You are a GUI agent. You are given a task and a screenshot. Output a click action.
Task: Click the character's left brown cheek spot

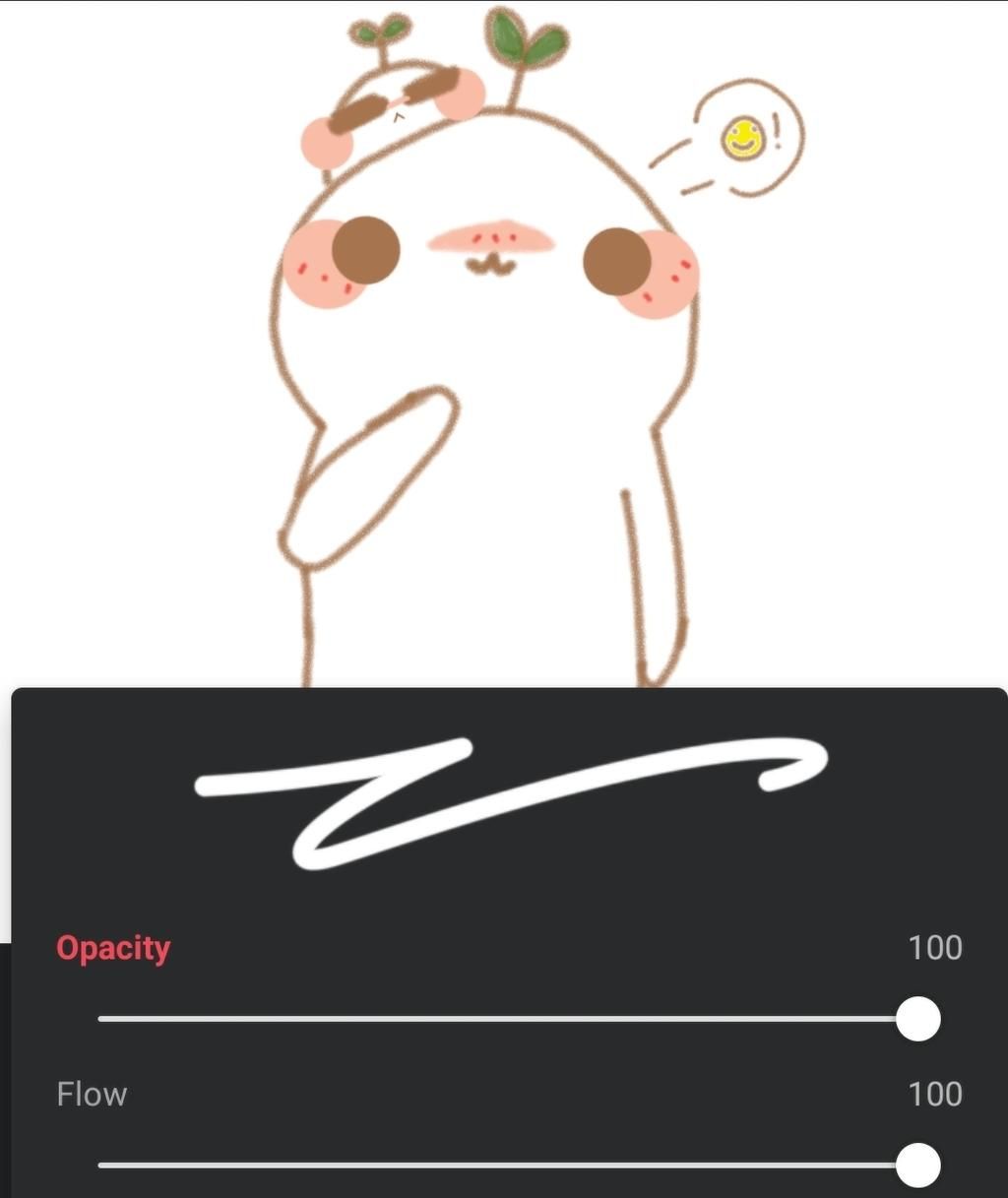pos(364,251)
